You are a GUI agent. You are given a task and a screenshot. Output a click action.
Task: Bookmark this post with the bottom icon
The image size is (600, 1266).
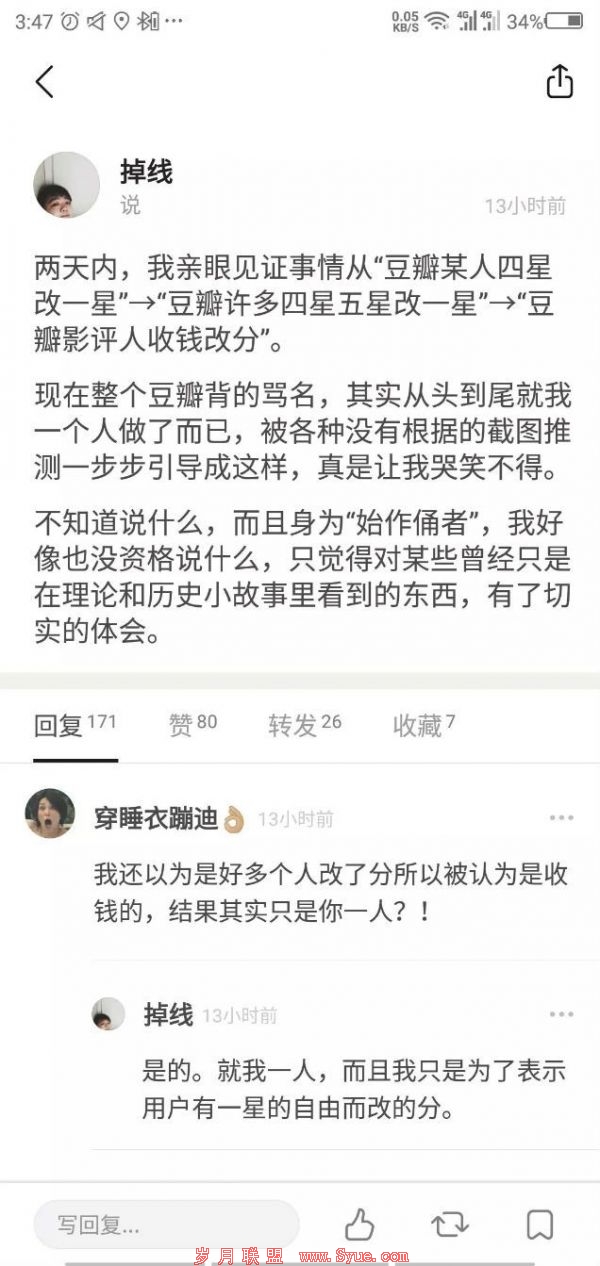540,1224
